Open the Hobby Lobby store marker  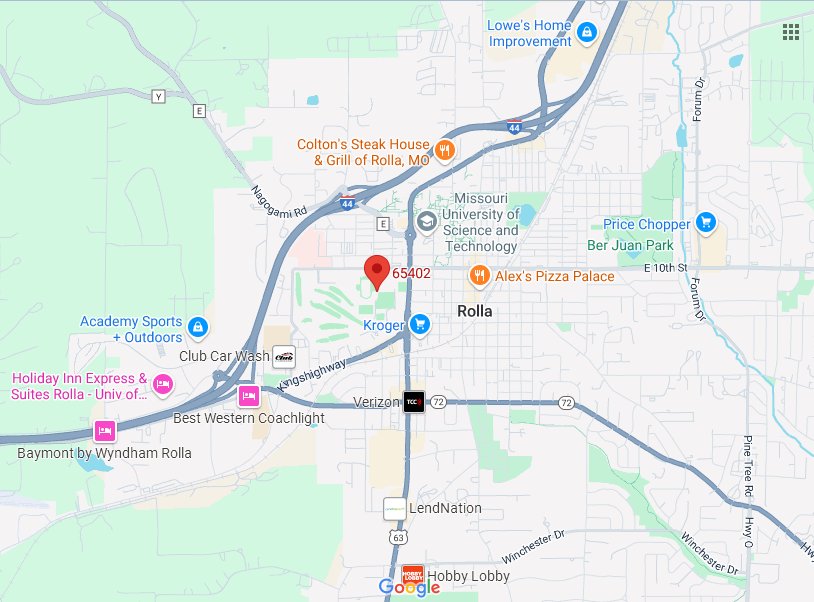pos(411,576)
